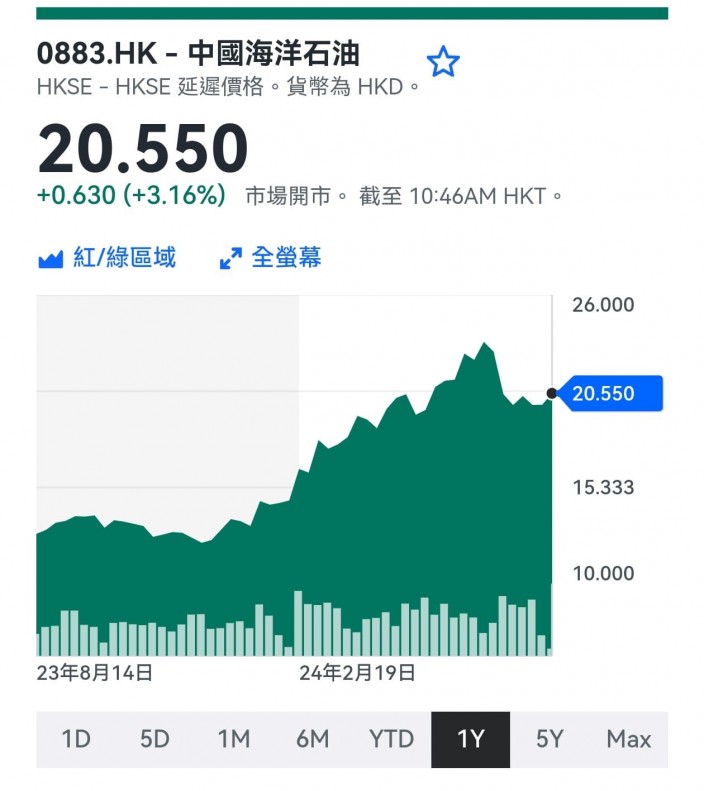Image resolution: width=704 pixels, height=791 pixels.
Task: Open the chart in 全螢幕 mode
Action: tap(270, 257)
